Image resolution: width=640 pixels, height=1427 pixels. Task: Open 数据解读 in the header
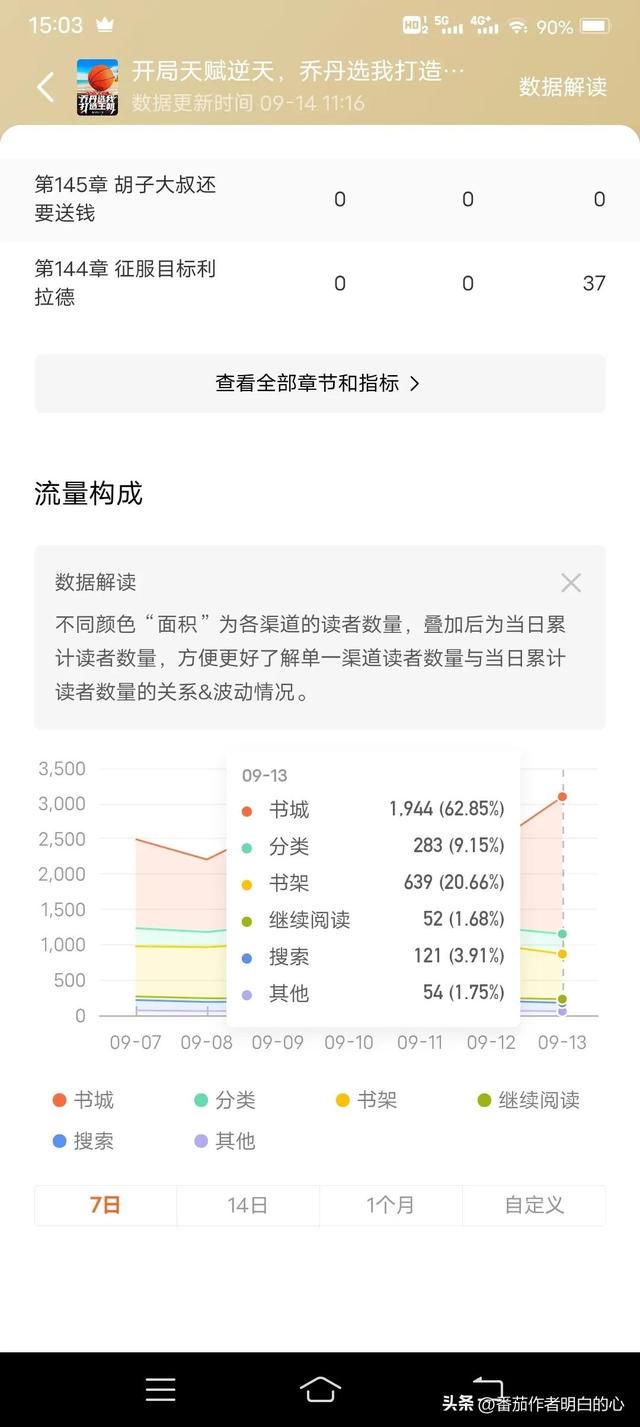tap(562, 87)
